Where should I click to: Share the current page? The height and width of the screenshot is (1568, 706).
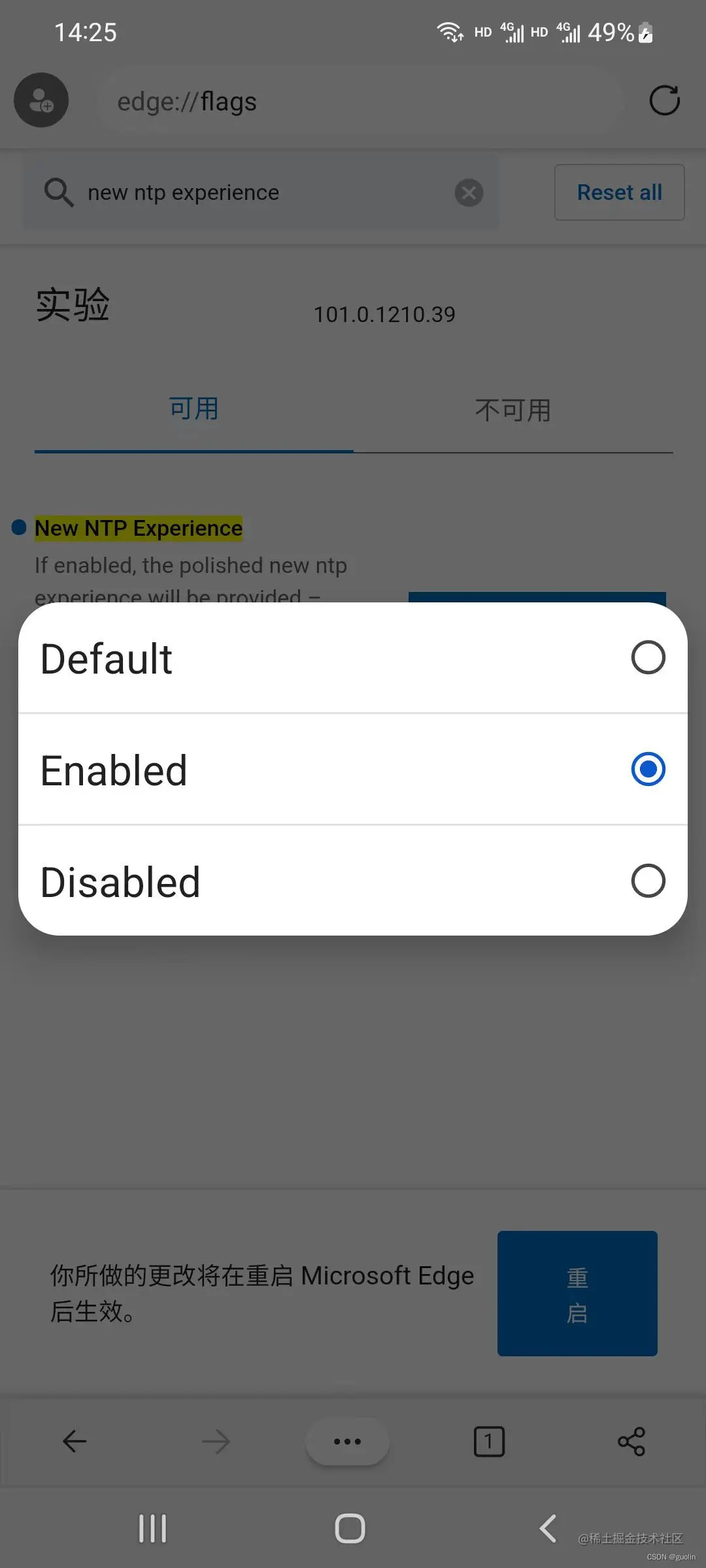tap(631, 1441)
